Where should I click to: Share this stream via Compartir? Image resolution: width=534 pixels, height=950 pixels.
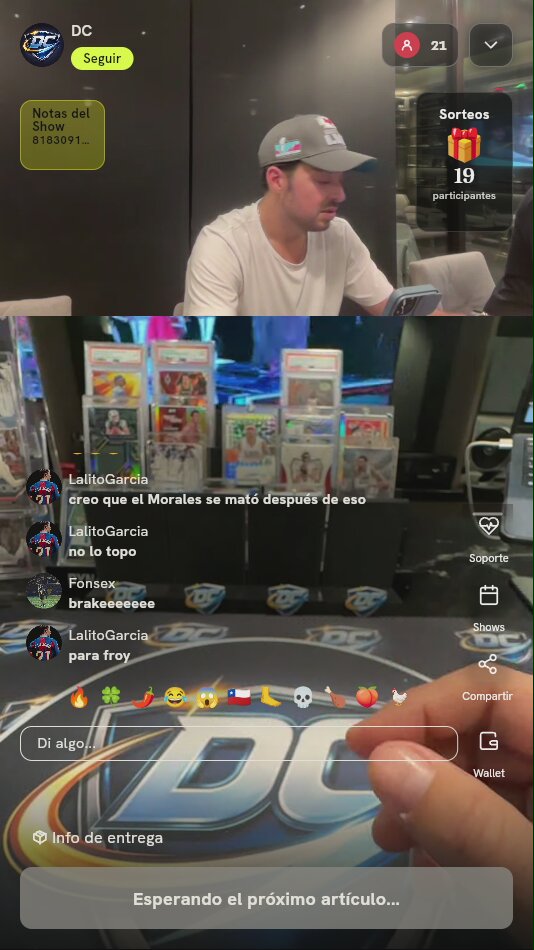click(x=487, y=677)
